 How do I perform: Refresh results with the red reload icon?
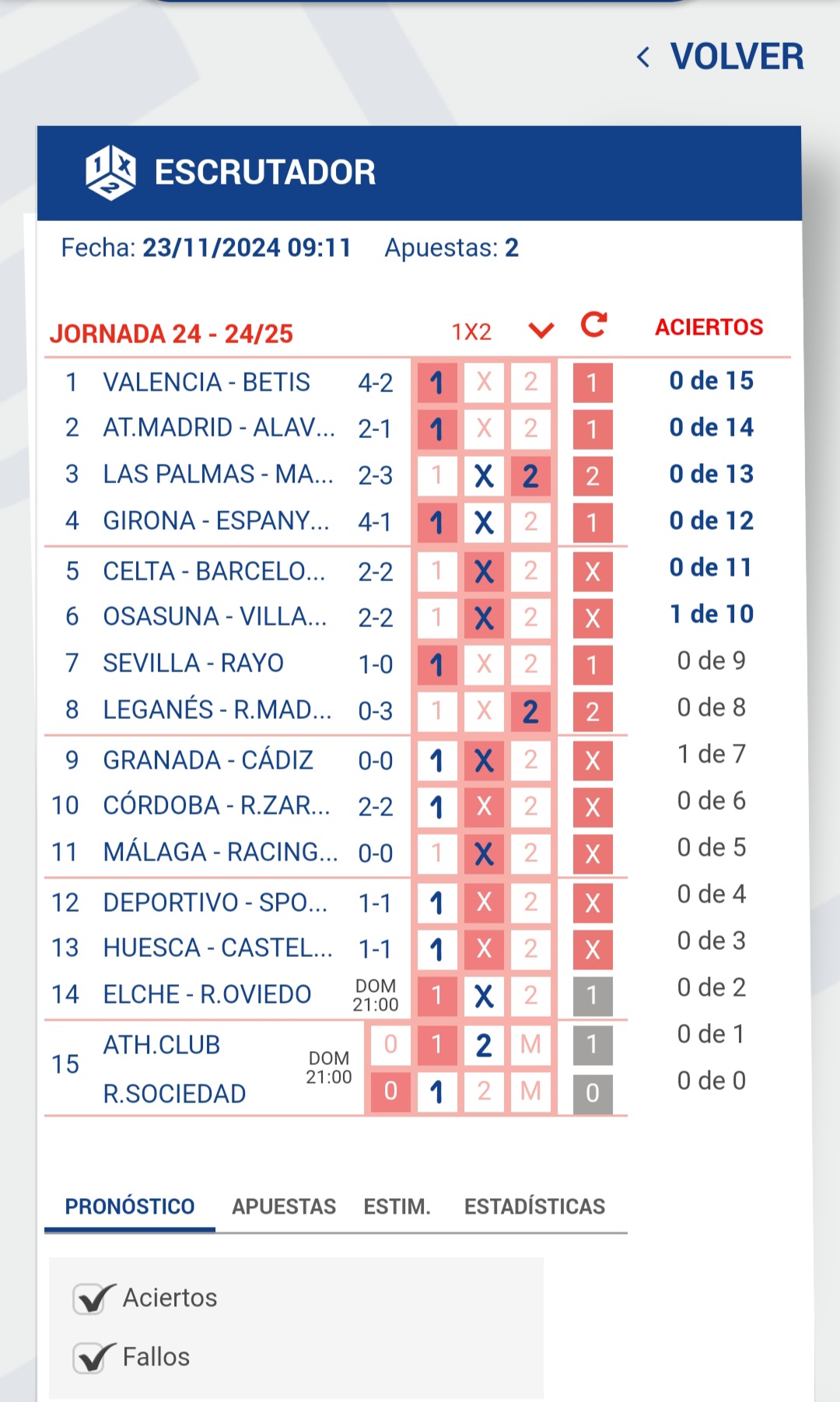594,324
